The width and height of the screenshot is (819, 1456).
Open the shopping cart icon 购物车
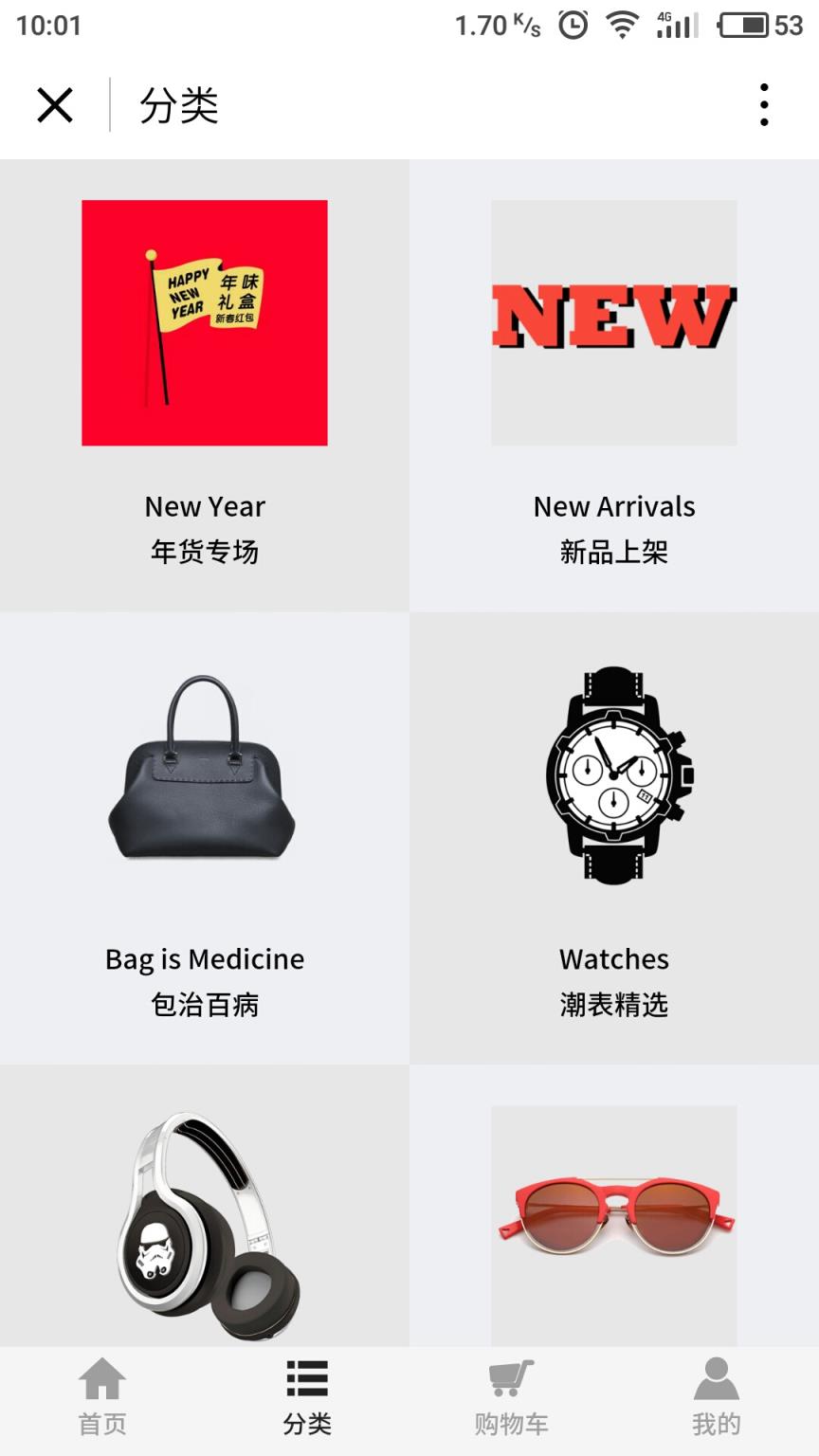pos(511,1397)
